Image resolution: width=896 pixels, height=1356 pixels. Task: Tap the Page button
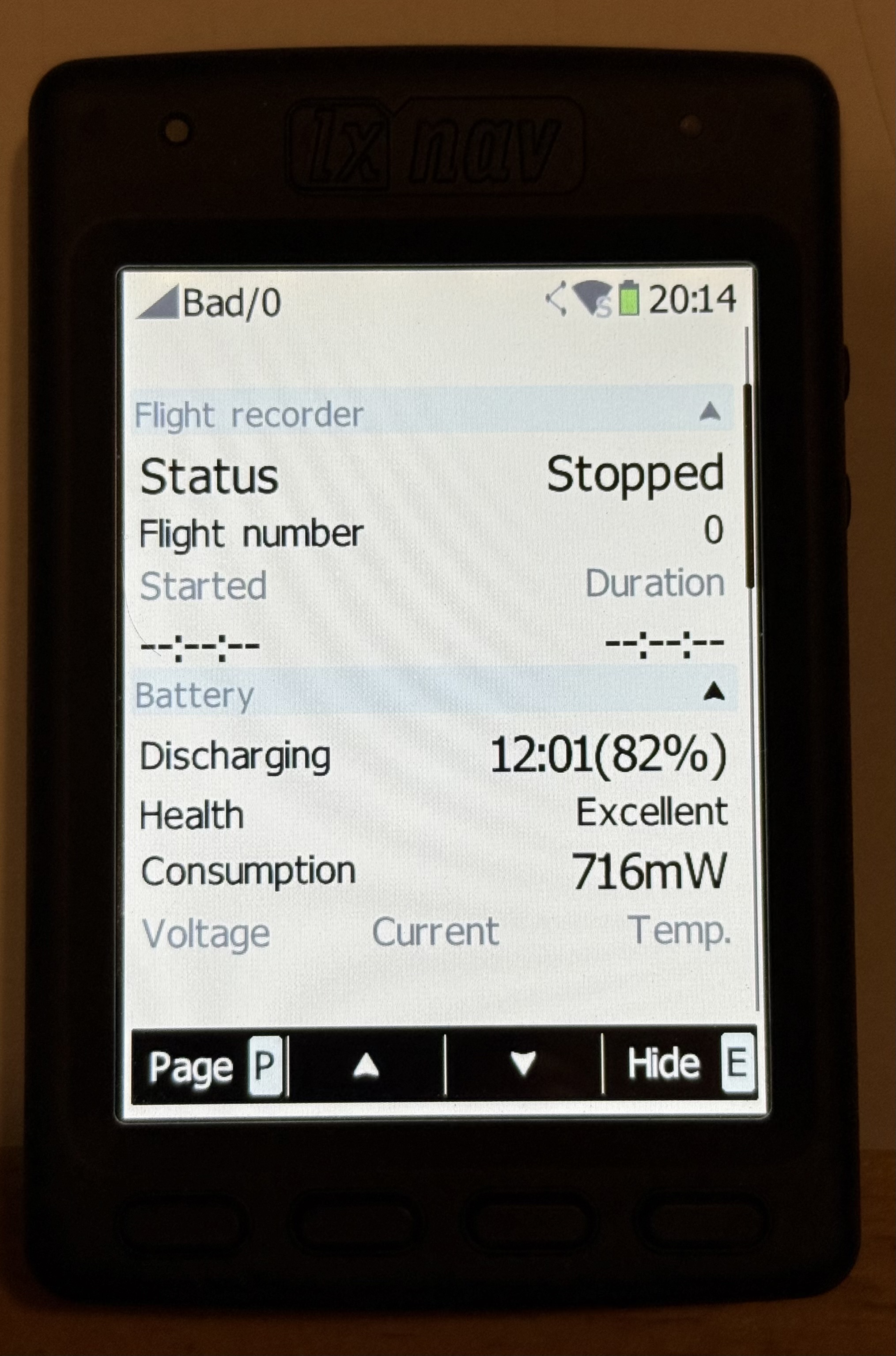(208, 1067)
